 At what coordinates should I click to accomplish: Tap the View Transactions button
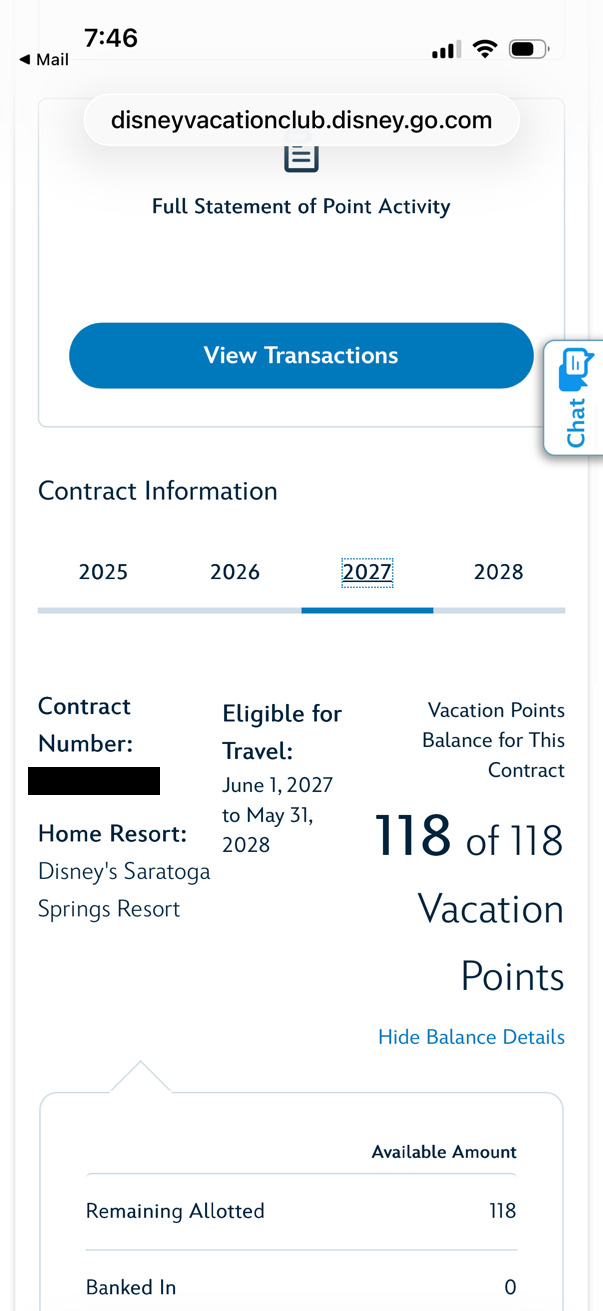tap(300, 355)
